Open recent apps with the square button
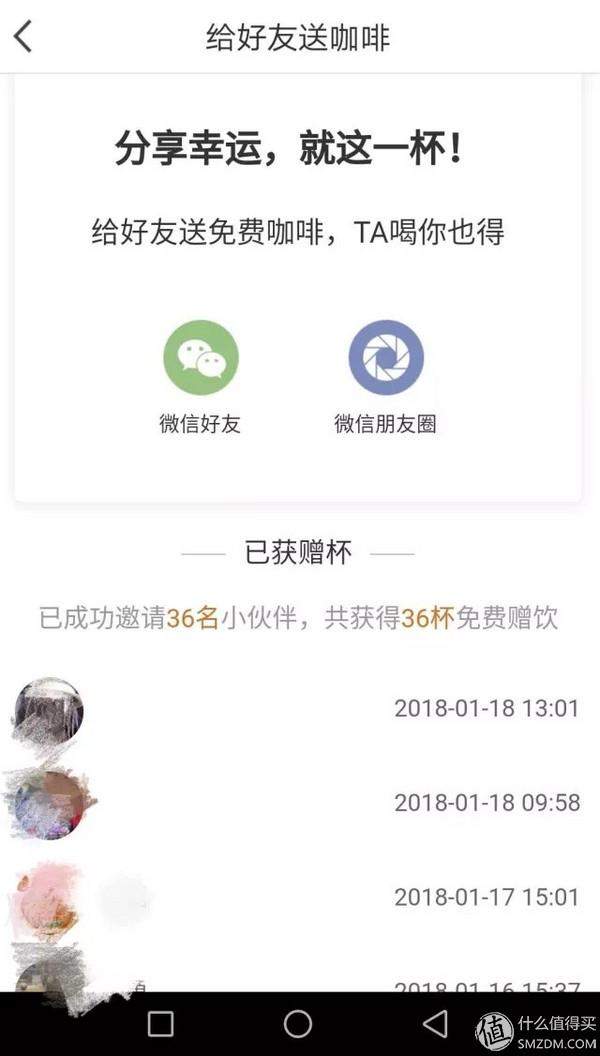This screenshot has width=600, height=1056. point(161,1023)
